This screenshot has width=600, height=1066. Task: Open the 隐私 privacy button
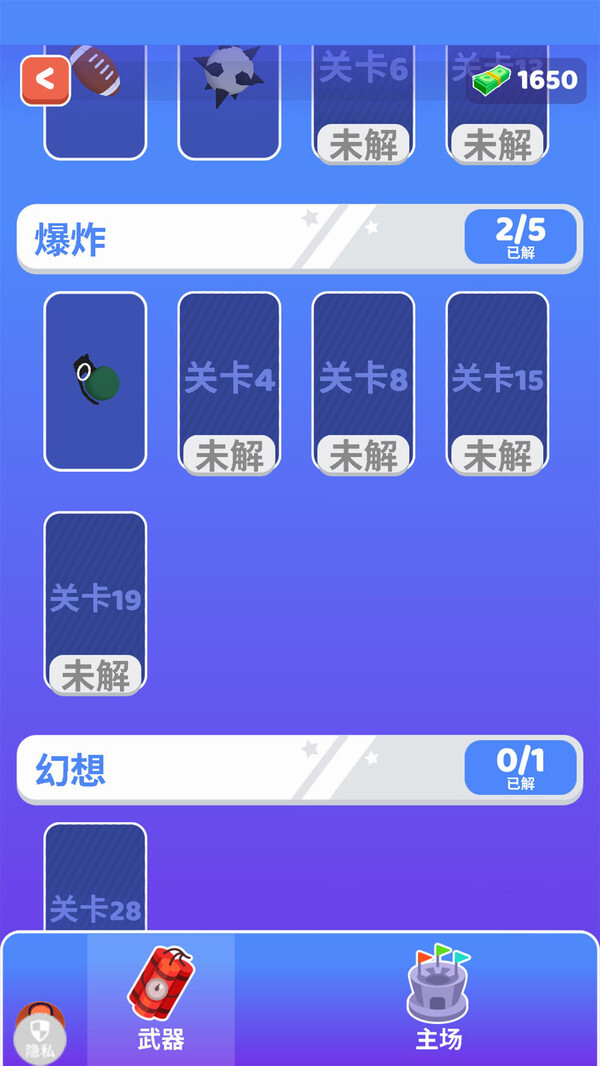[40, 1037]
